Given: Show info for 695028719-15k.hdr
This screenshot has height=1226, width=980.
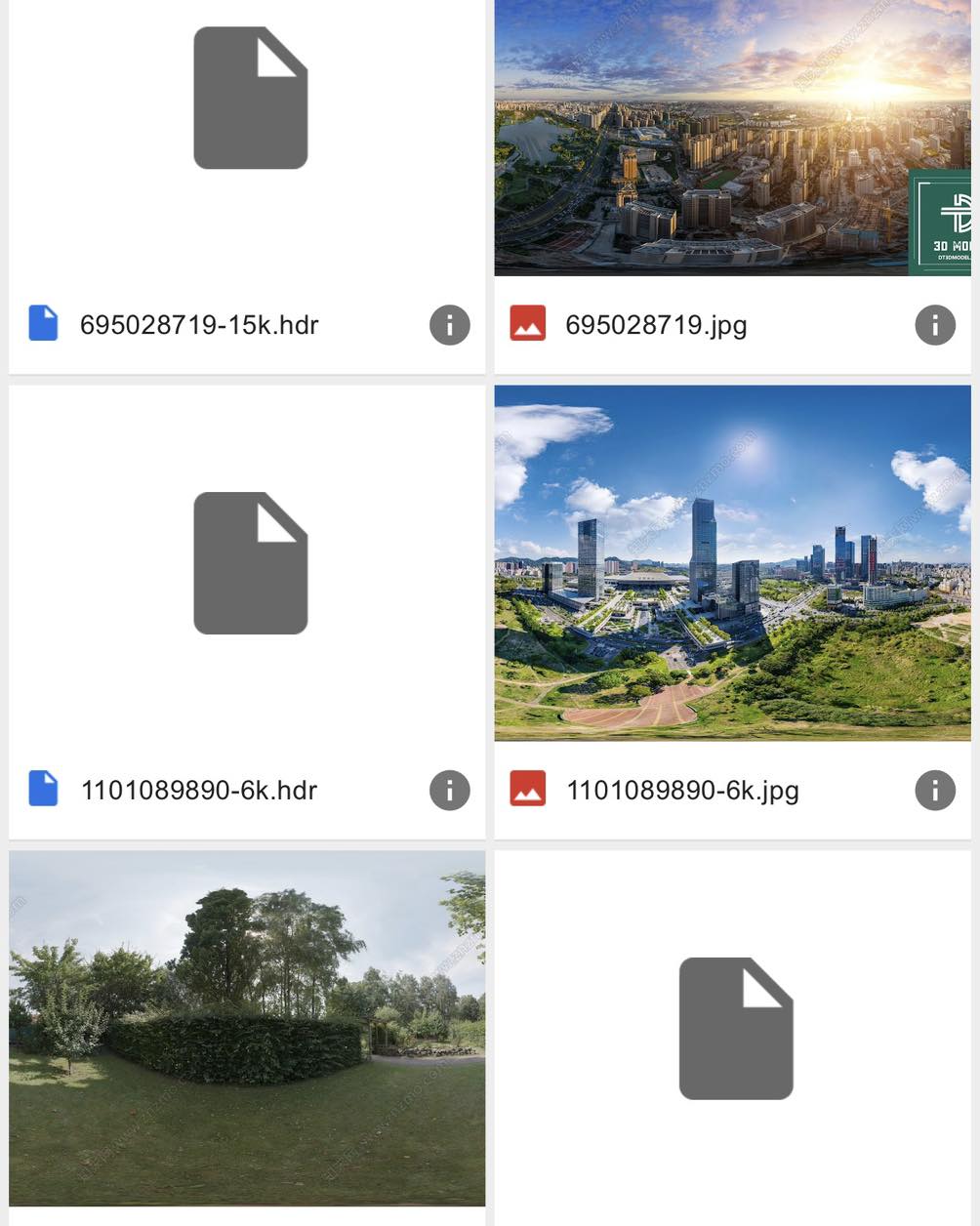Looking at the screenshot, I should (x=449, y=325).
